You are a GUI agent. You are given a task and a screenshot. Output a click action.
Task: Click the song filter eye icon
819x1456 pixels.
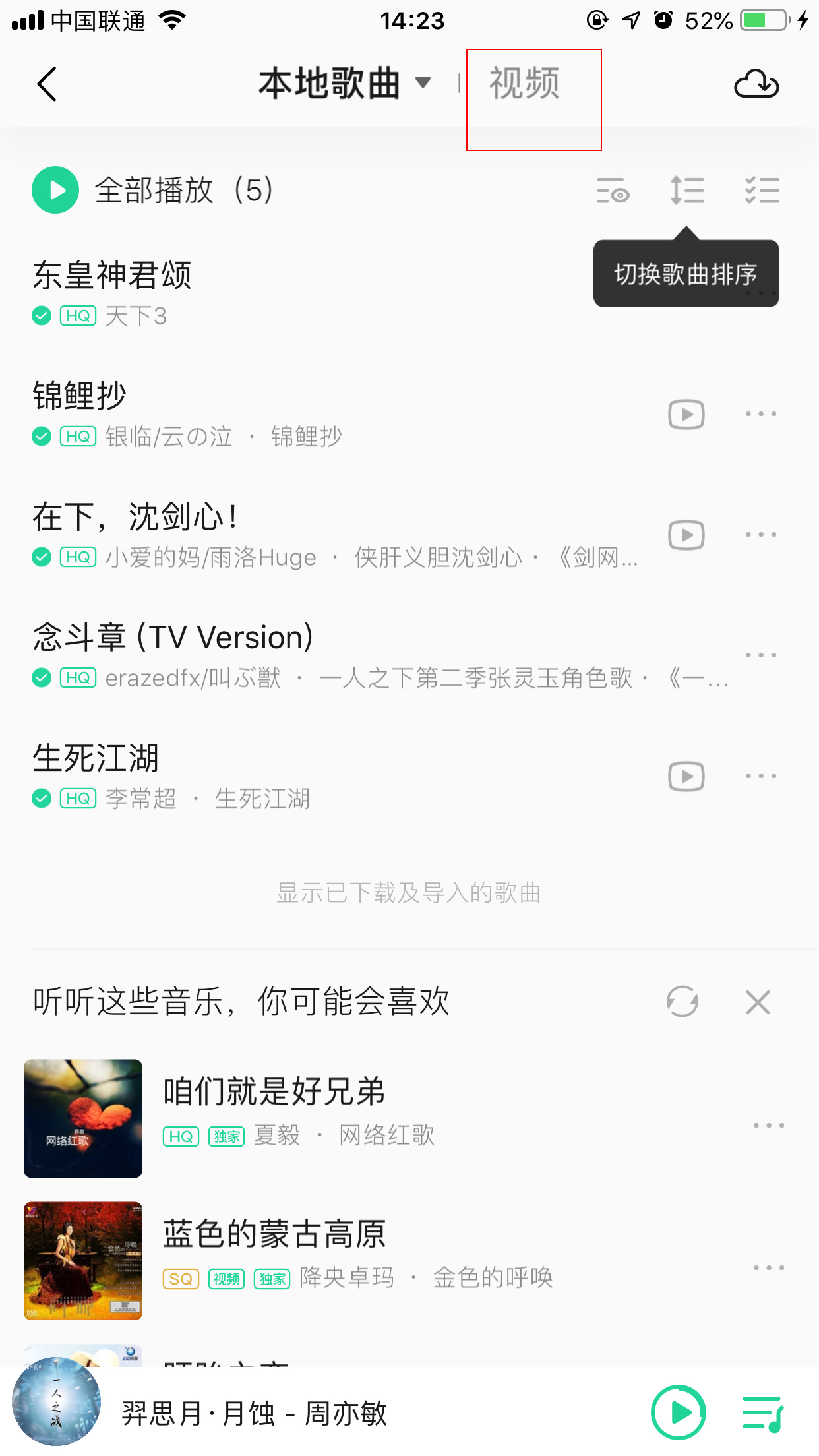pyautogui.click(x=613, y=191)
